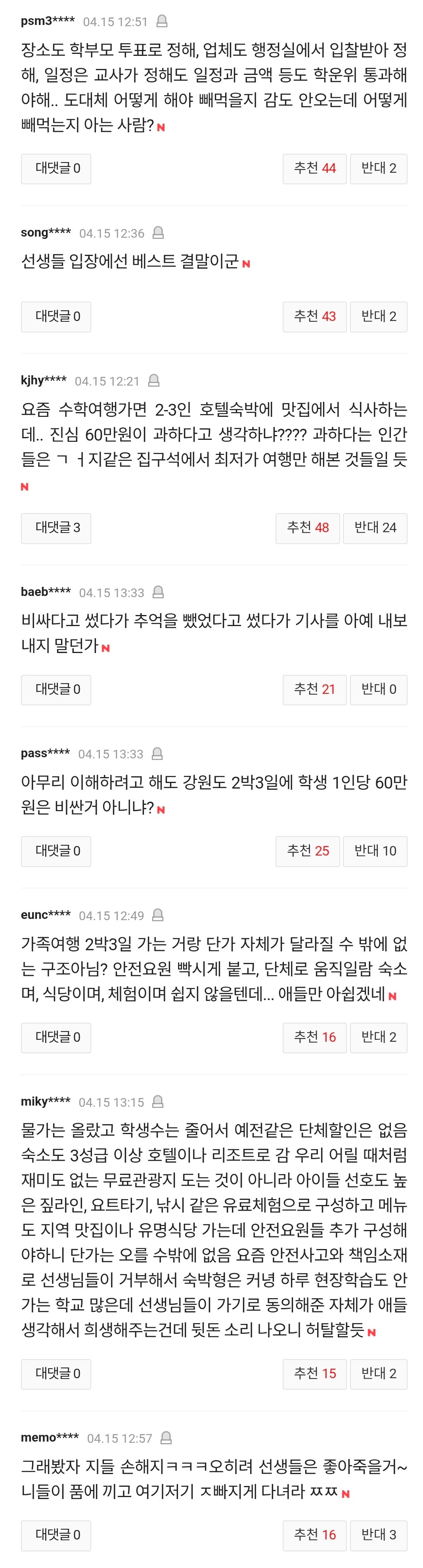Downvote baeb's comment with 반대 0
The width and height of the screenshot is (423, 1568).
point(378,689)
